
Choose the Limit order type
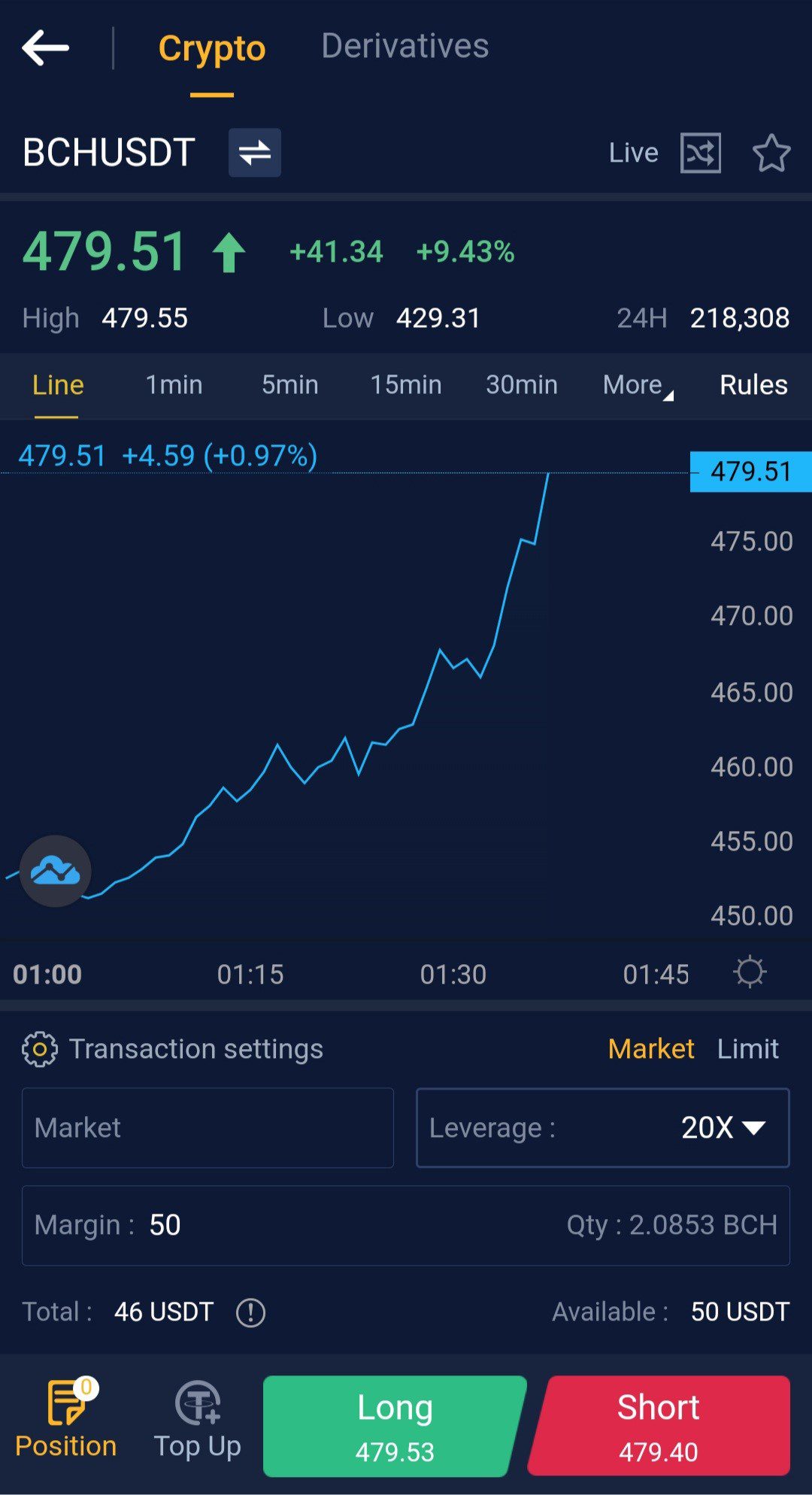(x=747, y=1049)
